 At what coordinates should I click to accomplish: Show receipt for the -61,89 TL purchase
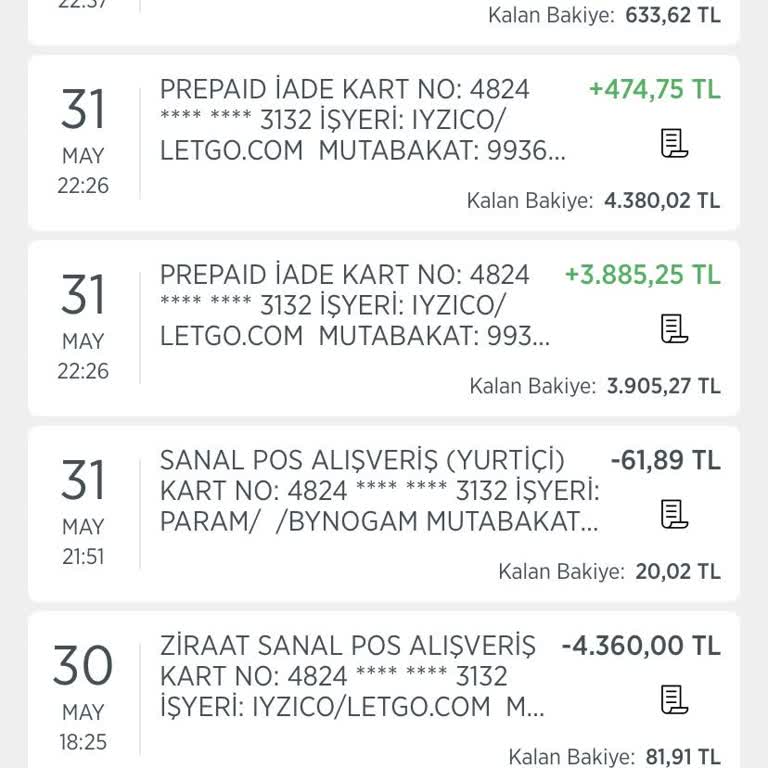pos(675,514)
